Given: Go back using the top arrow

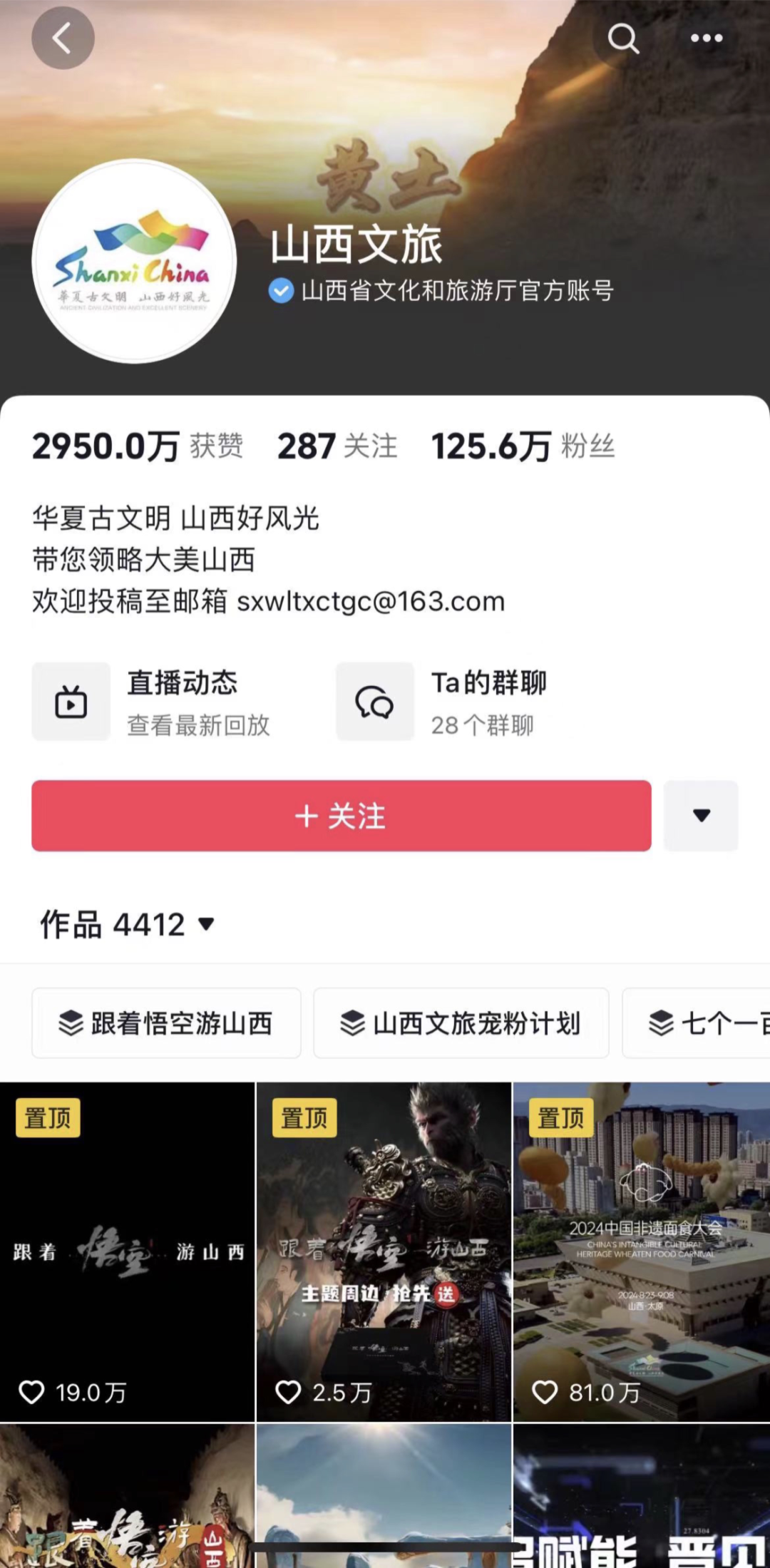Looking at the screenshot, I should click(x=63, y=39).
